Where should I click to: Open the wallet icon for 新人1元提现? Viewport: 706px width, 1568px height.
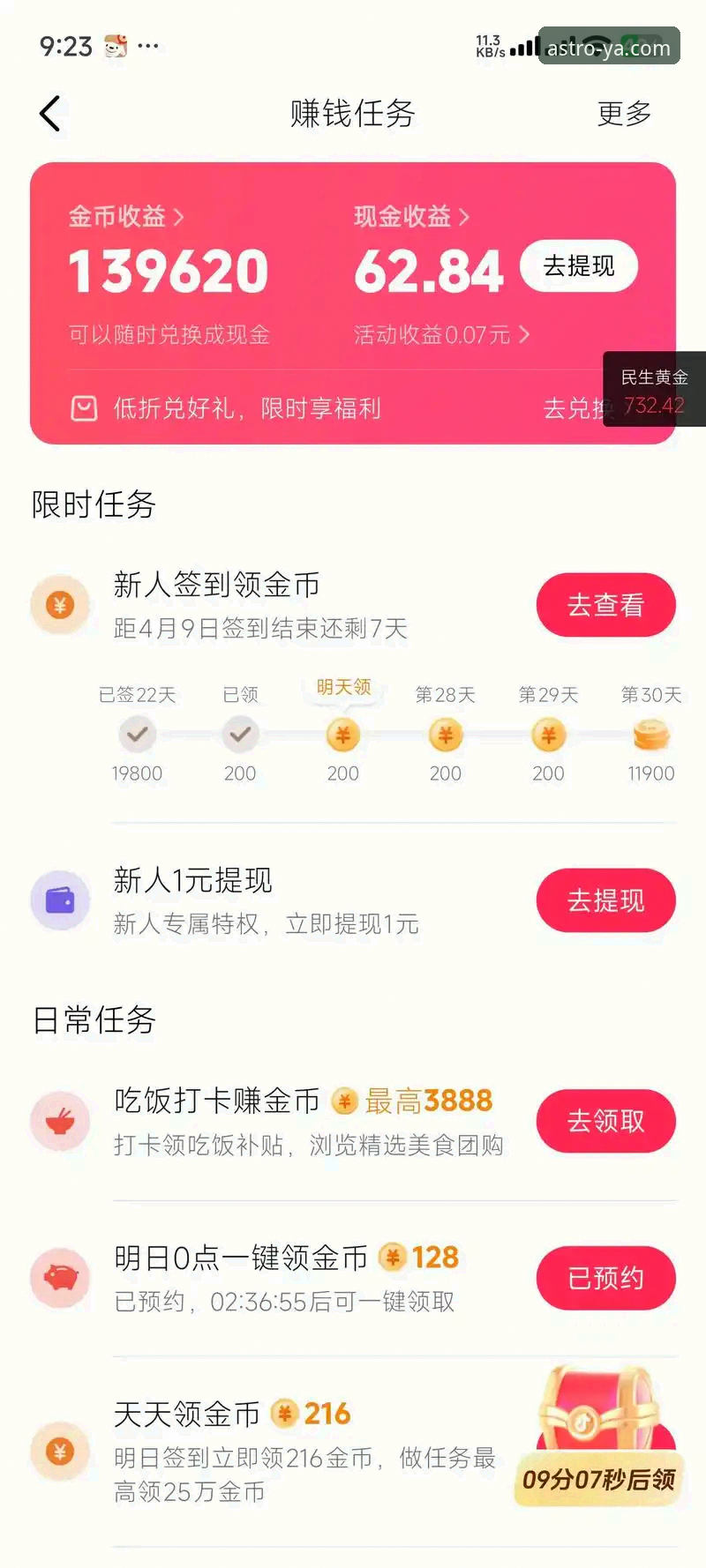(60, 900)
